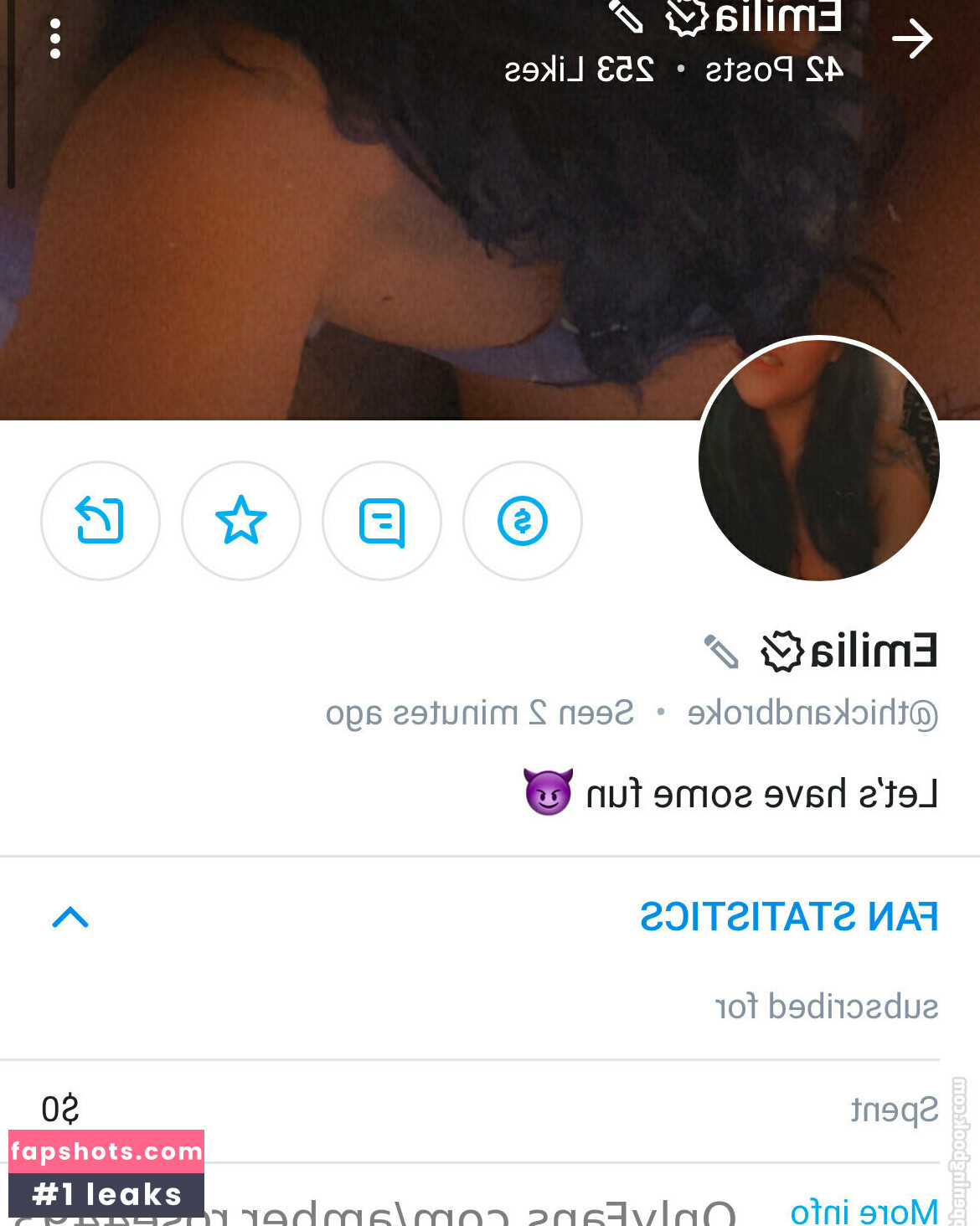Open Emilia's profile picture
This screenshot has height=1226, width=980.
click(x=819, y=460)
